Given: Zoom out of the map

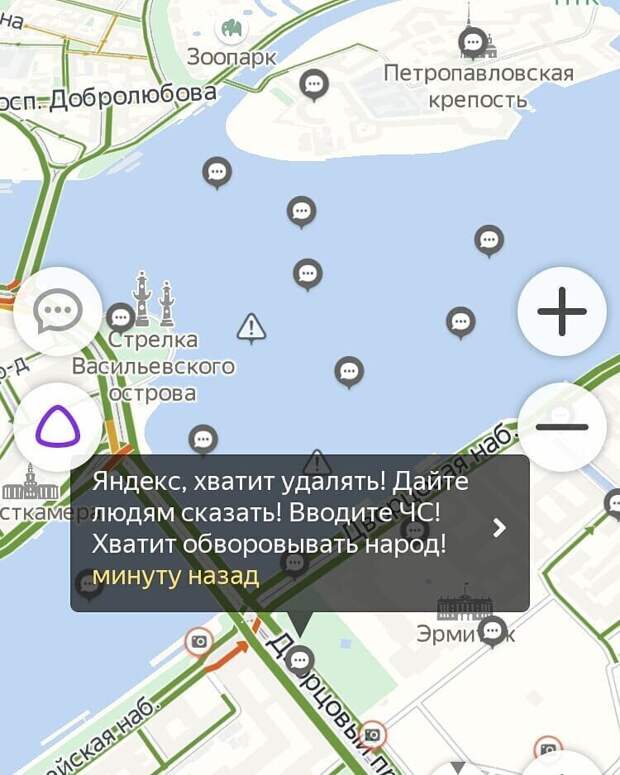Looking at the screenshot, I should coord(562,426).
